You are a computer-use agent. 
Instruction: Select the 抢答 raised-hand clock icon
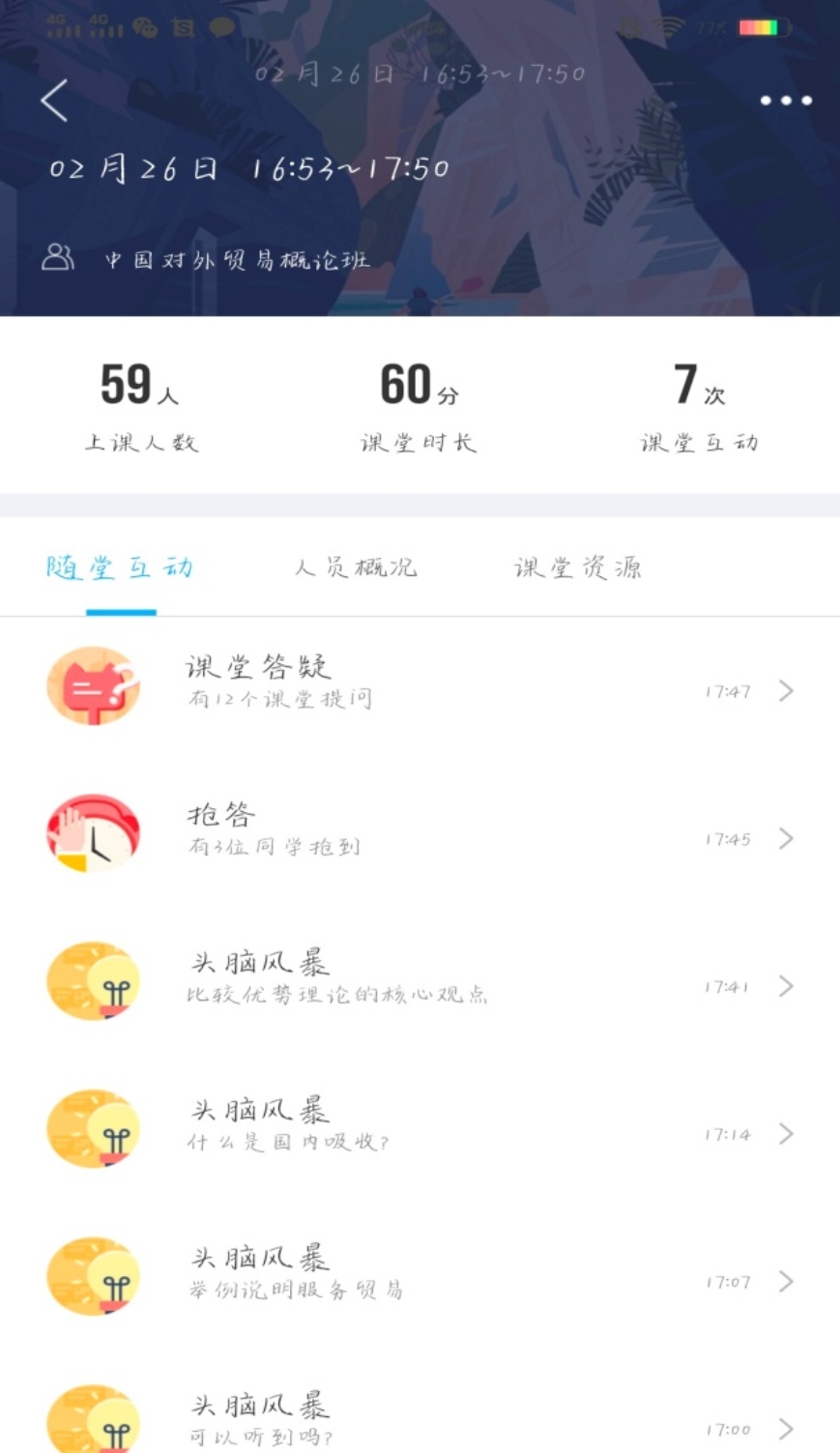(92, 833)
